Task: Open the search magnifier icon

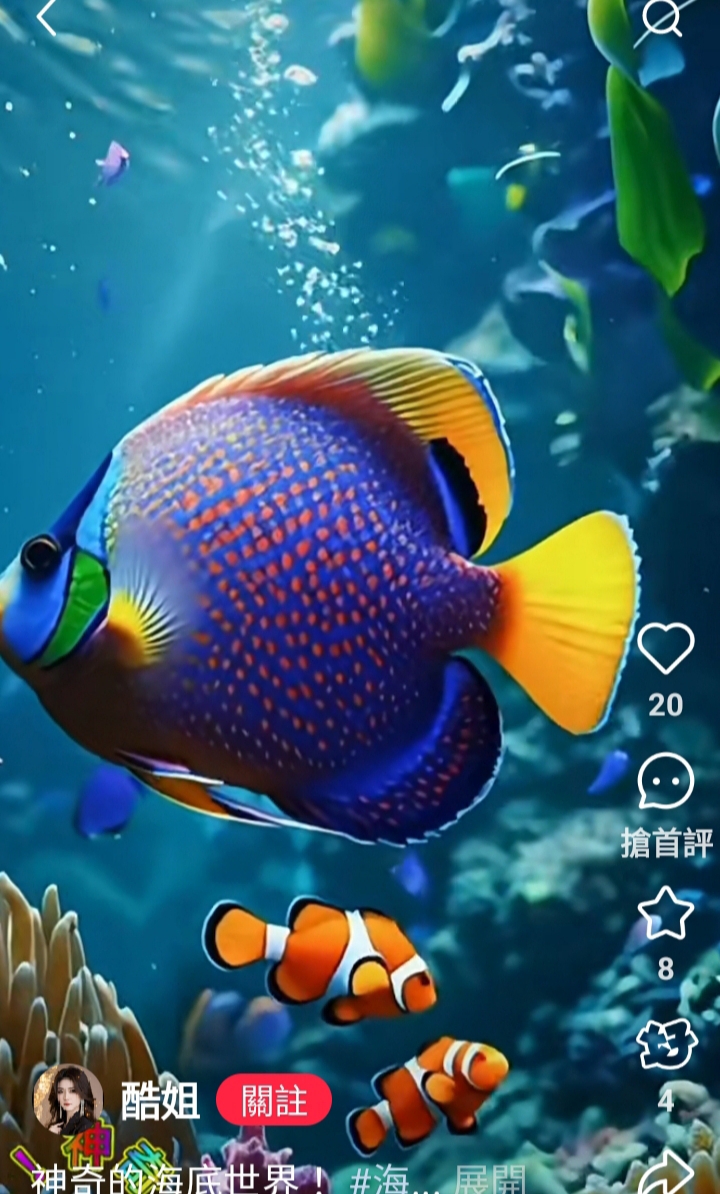Action: 661,17
